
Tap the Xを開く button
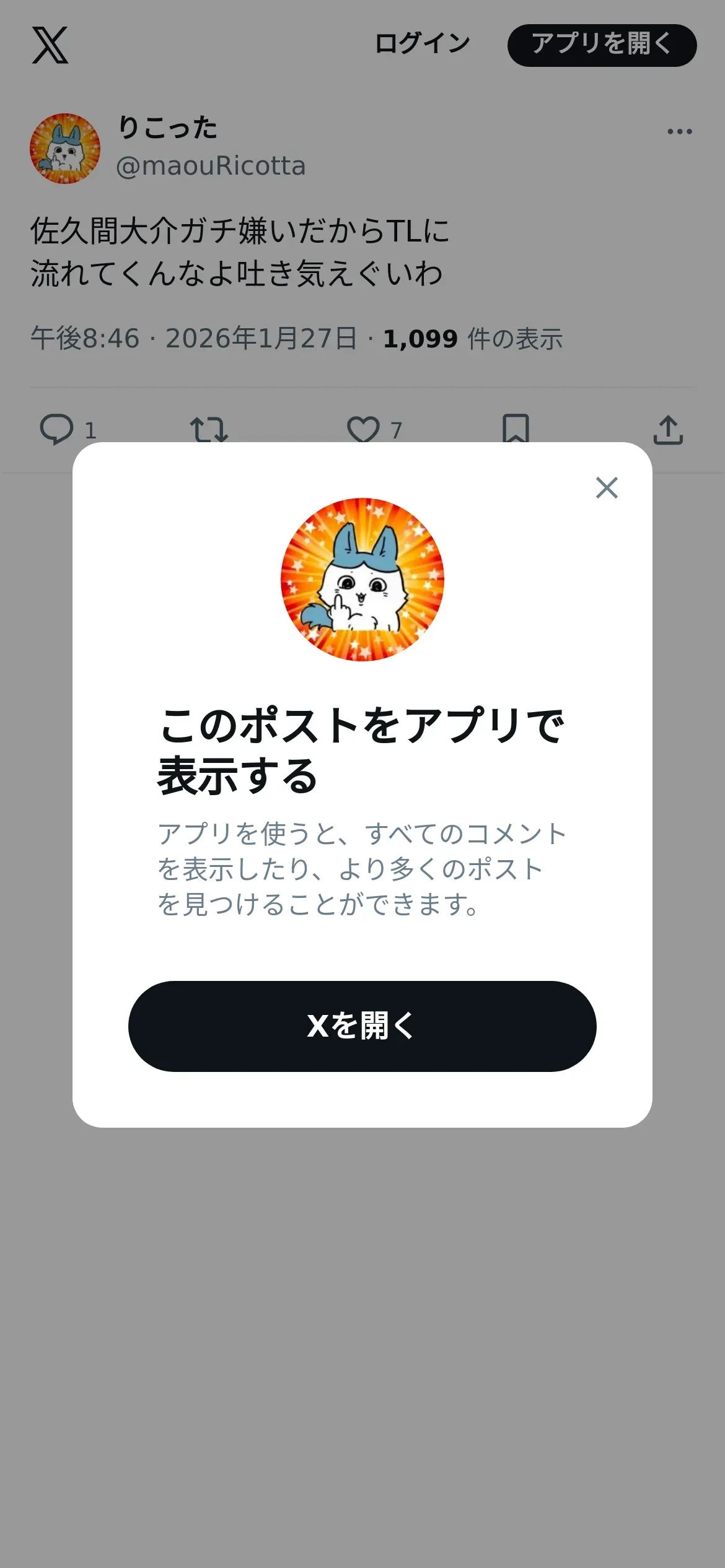[x=362, y=1026]
